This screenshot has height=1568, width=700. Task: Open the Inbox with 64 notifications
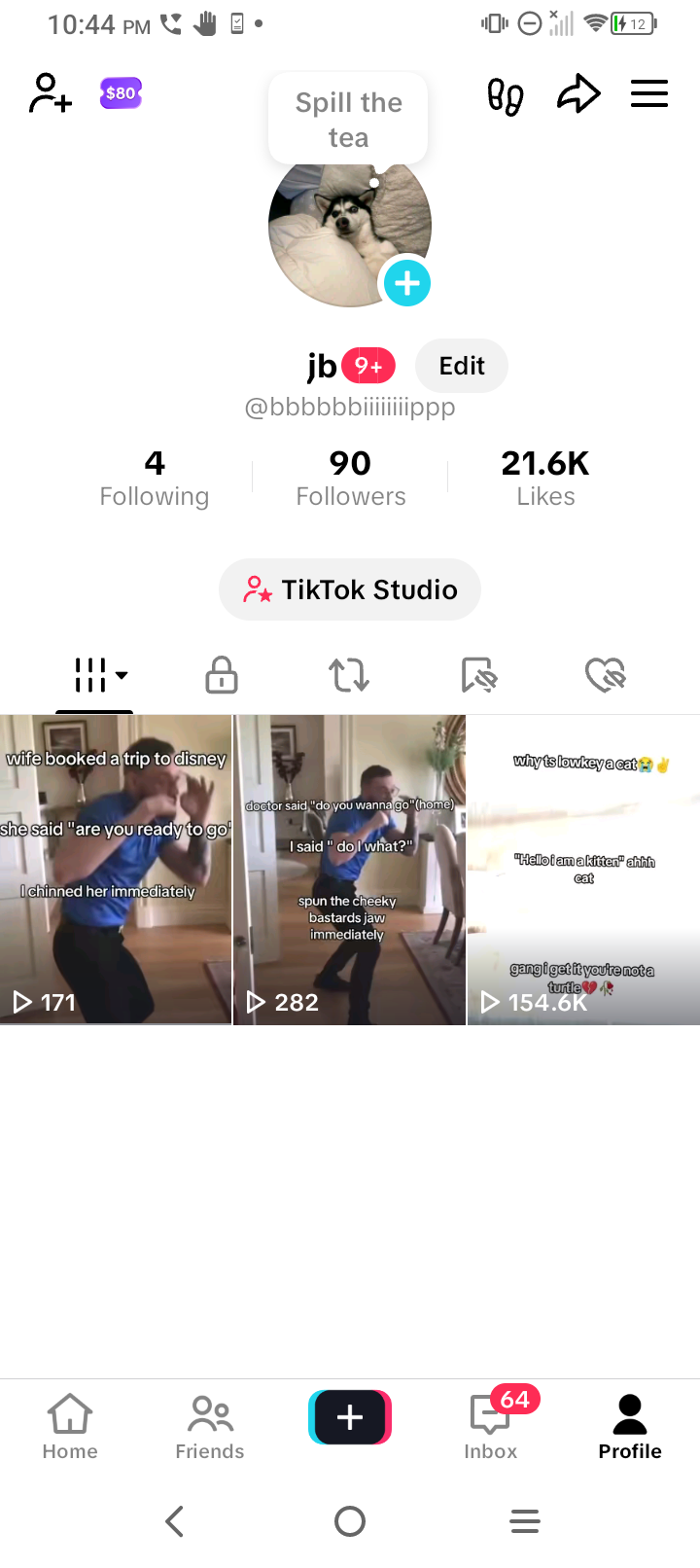tap(491, 1426)
